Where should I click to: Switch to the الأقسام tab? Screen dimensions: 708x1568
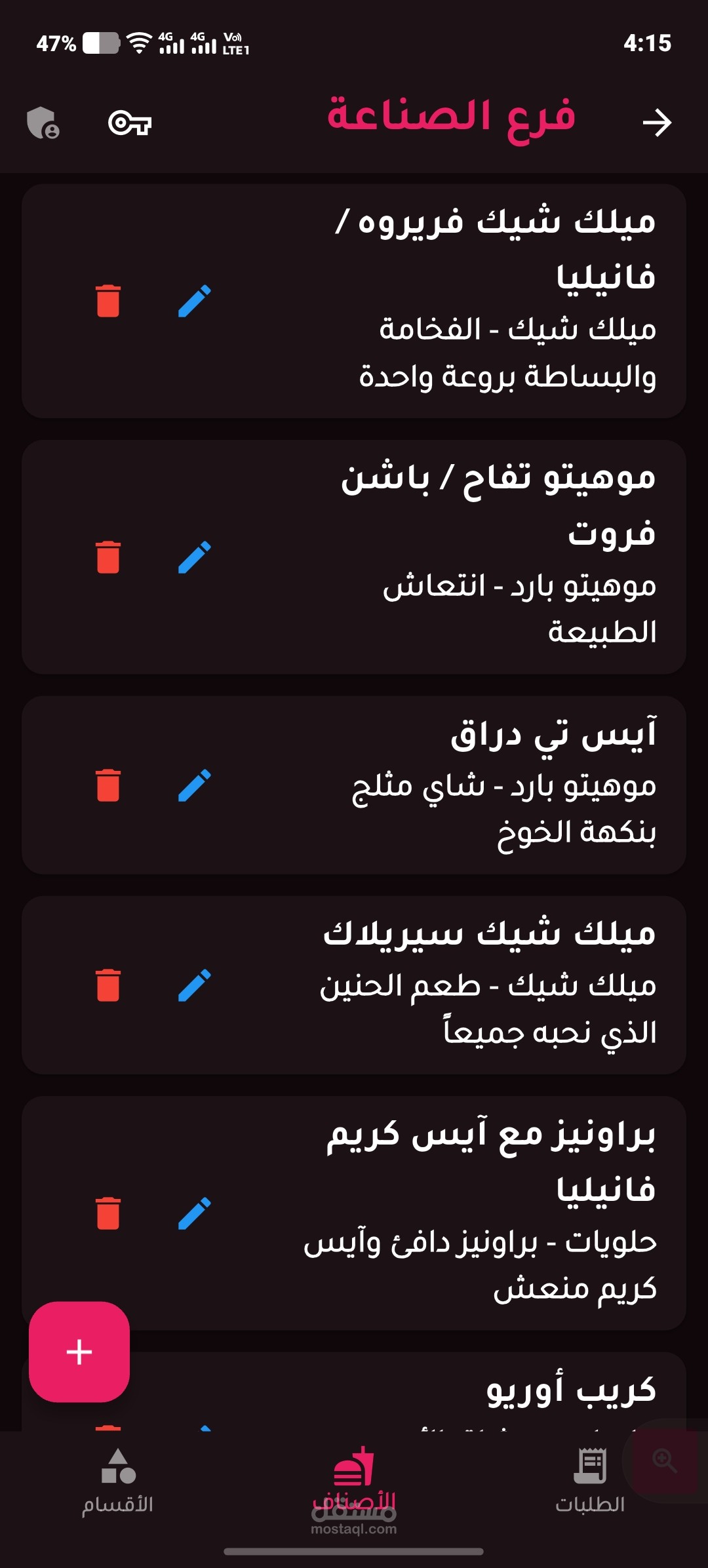click(x=118, y=1481)
